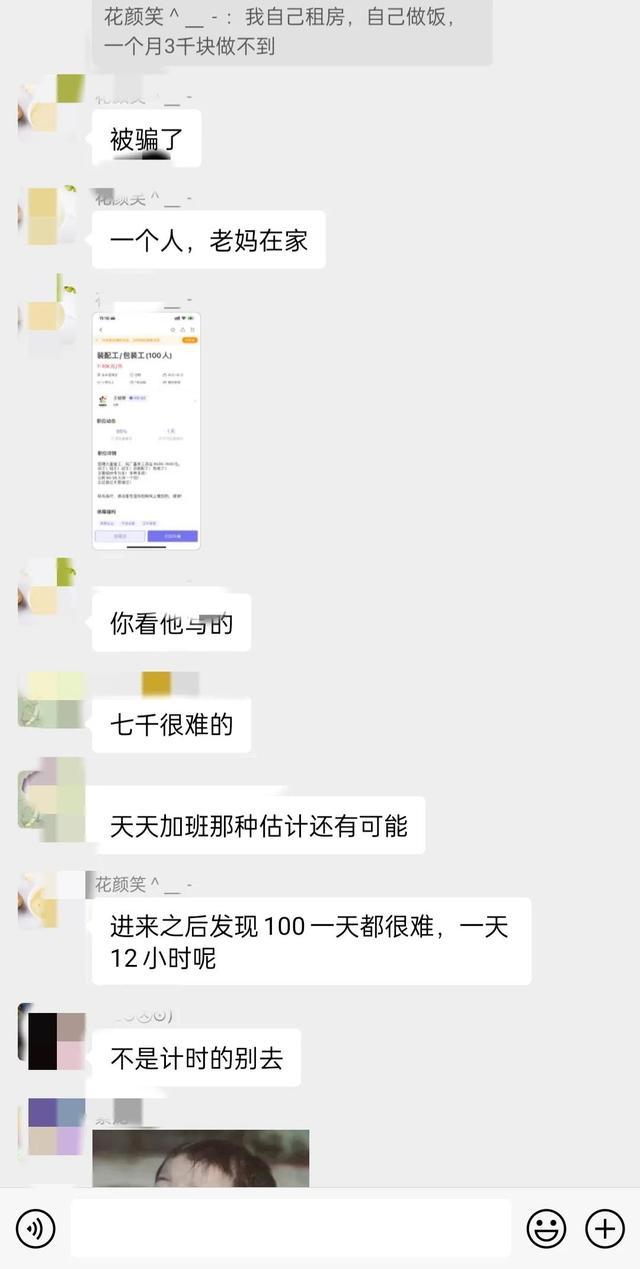Open the plus attachment menu
640x1269 pixels.
coord(605,1228)
